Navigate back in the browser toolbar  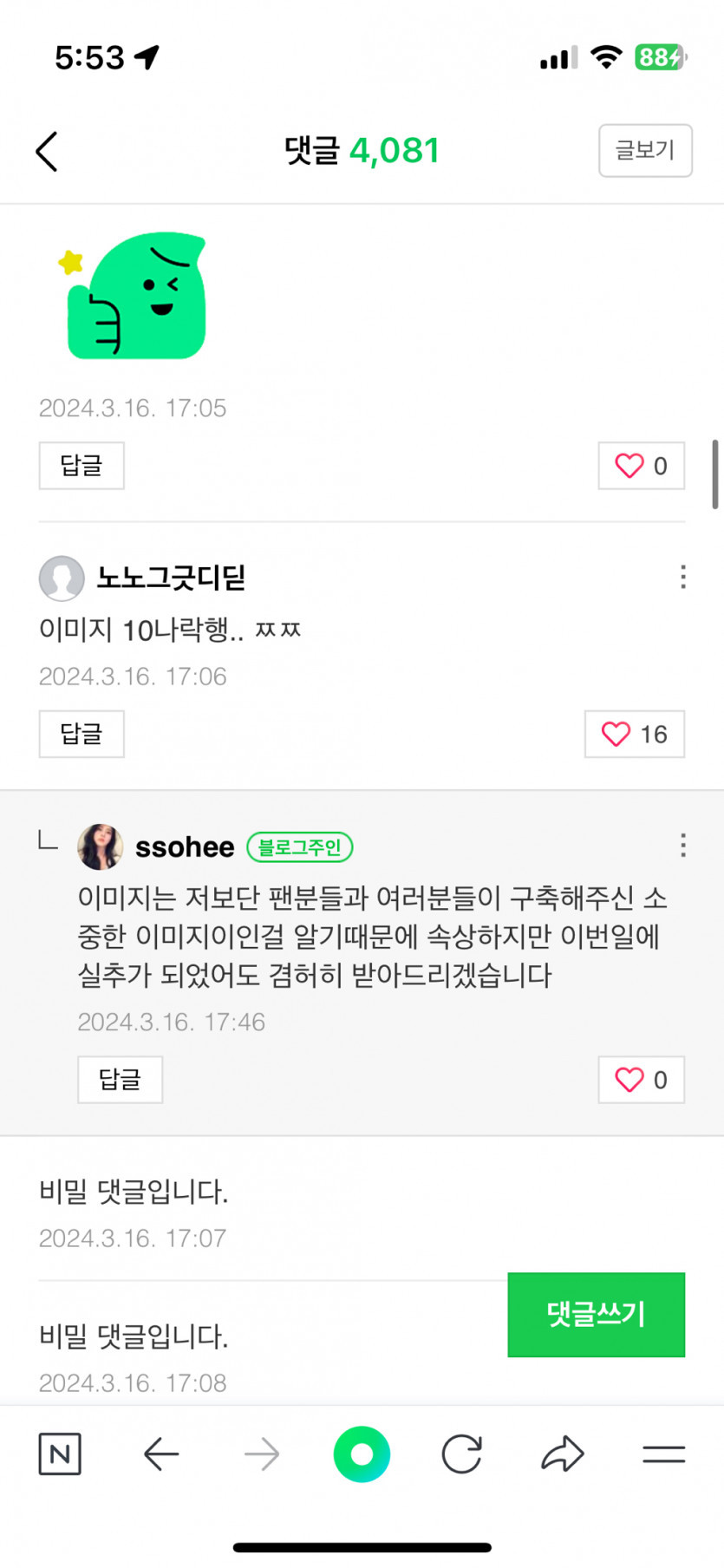click(161, 1454)
